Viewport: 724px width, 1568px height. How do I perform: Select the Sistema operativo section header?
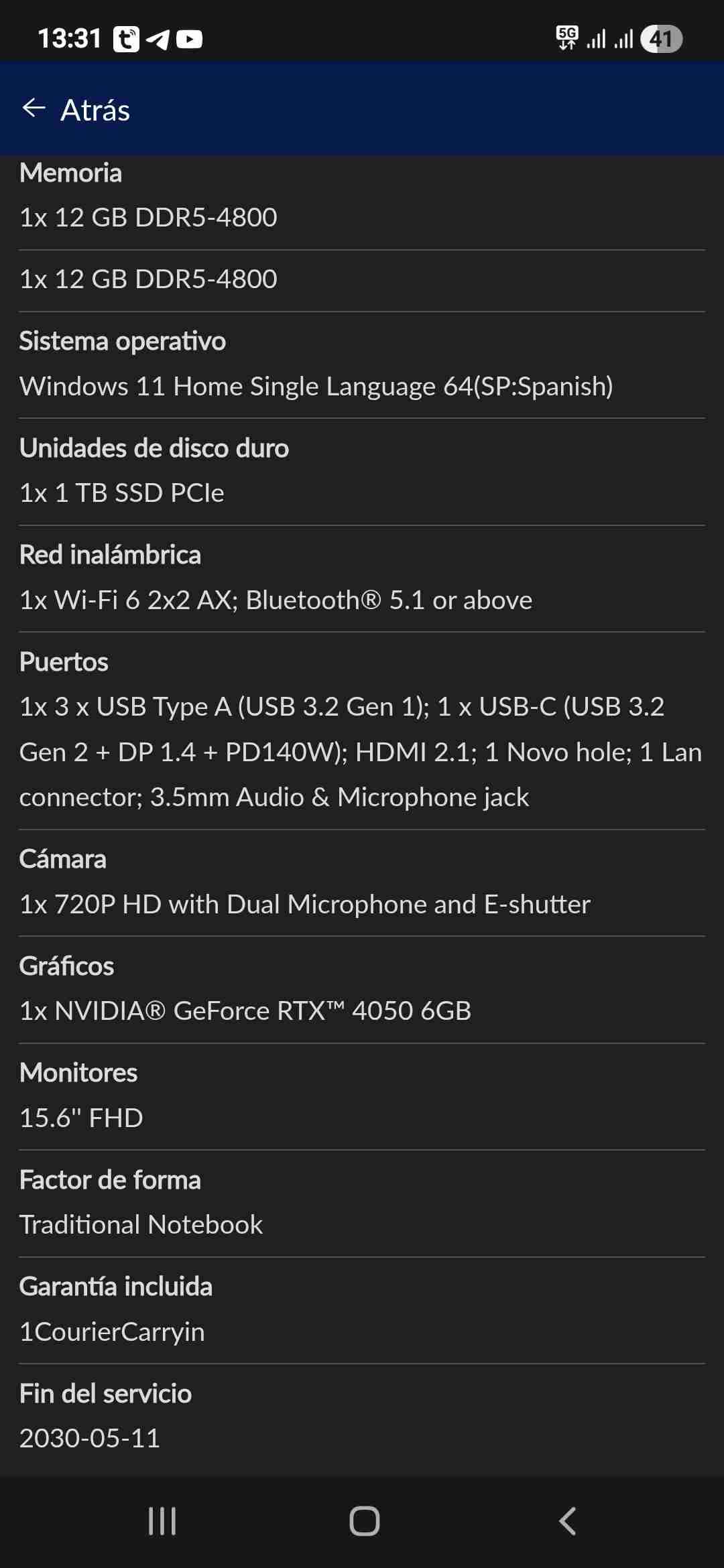[123, 341]
